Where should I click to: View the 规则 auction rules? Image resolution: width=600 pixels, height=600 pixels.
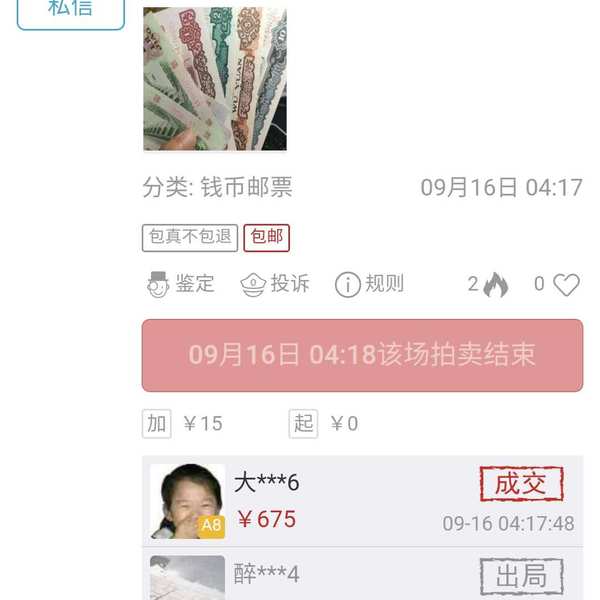pyautogui.click(x=369, y=284)
